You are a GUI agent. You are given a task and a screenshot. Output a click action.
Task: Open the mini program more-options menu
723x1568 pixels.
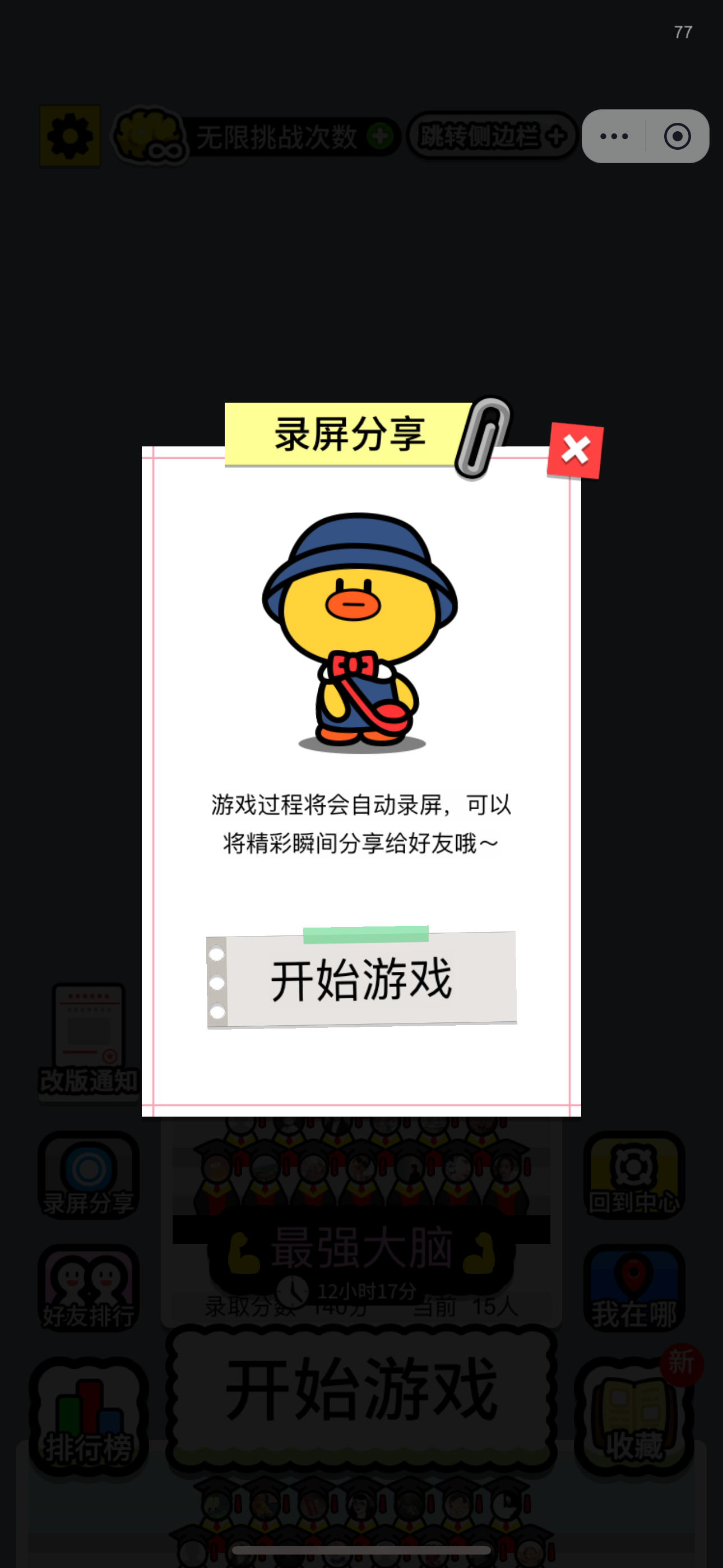coord(614,136)
